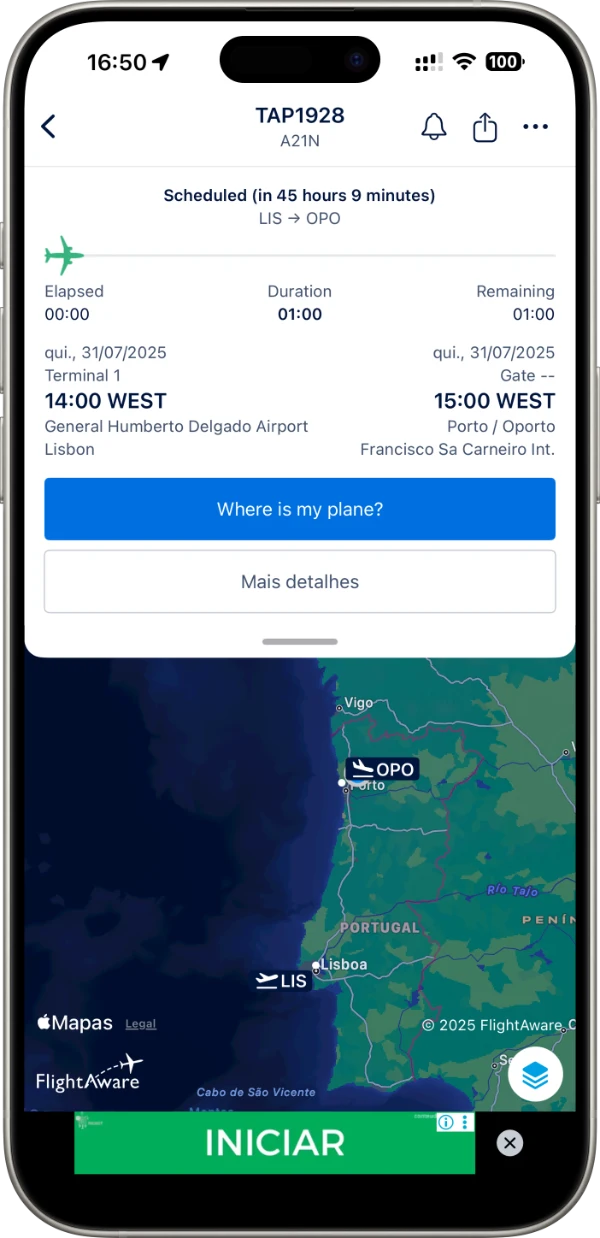The image size is (600, 1238).
Task: Dismiss the bottom ad banner
Action: [510, 1143]
